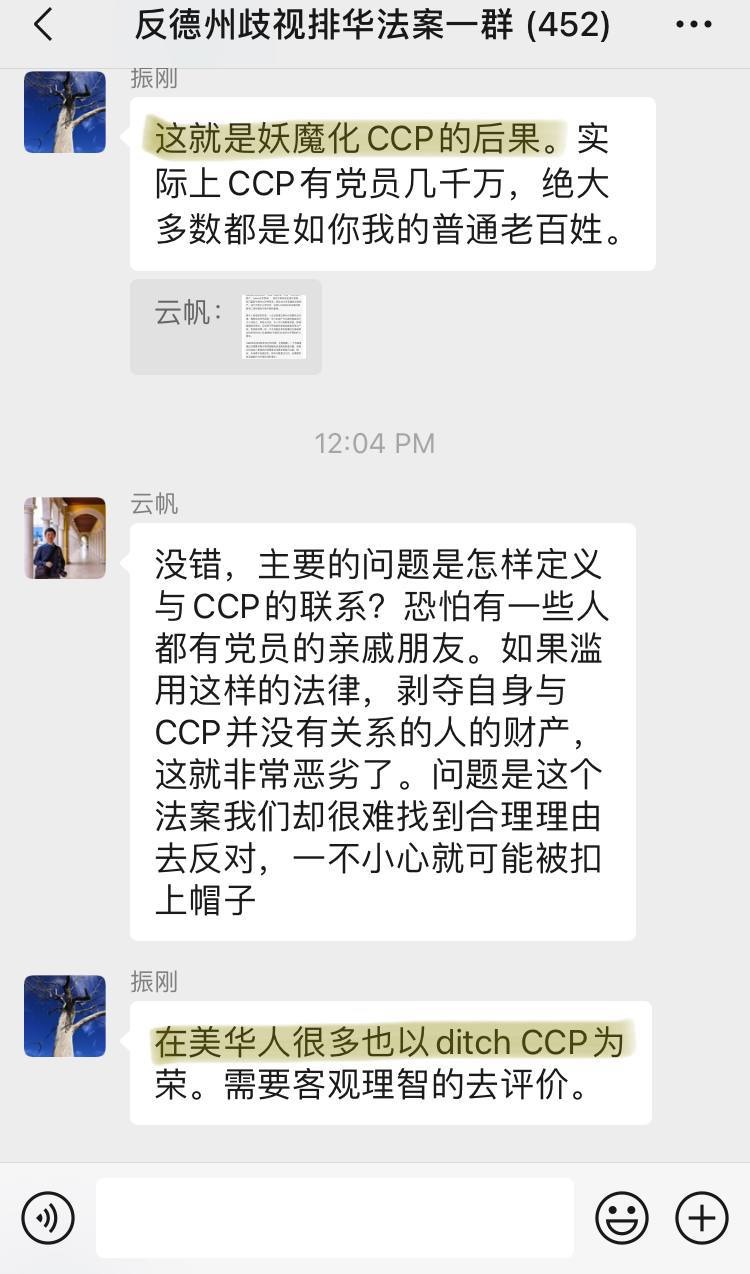Go back from the group chat
750x1274 pixels.
click(x=43, y=25)
